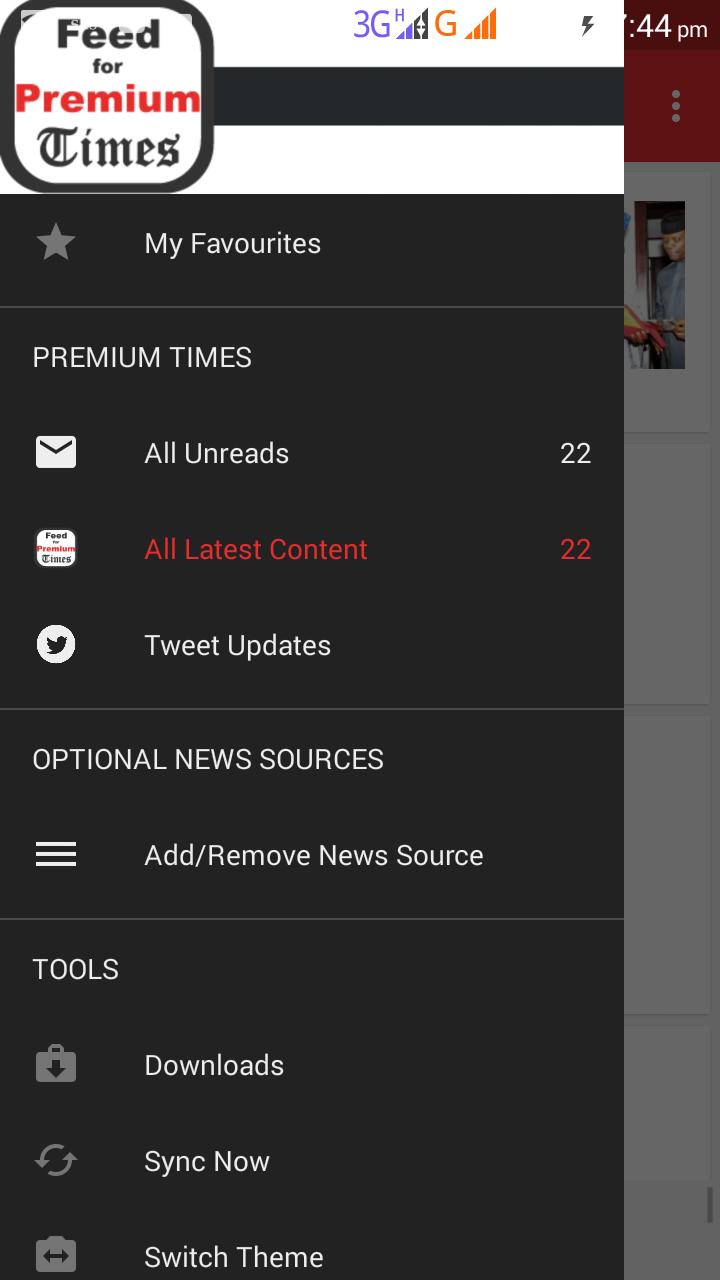This screenshot has width=720, height=1280.
Task: Tap Sync Now
Action: 312,1161
